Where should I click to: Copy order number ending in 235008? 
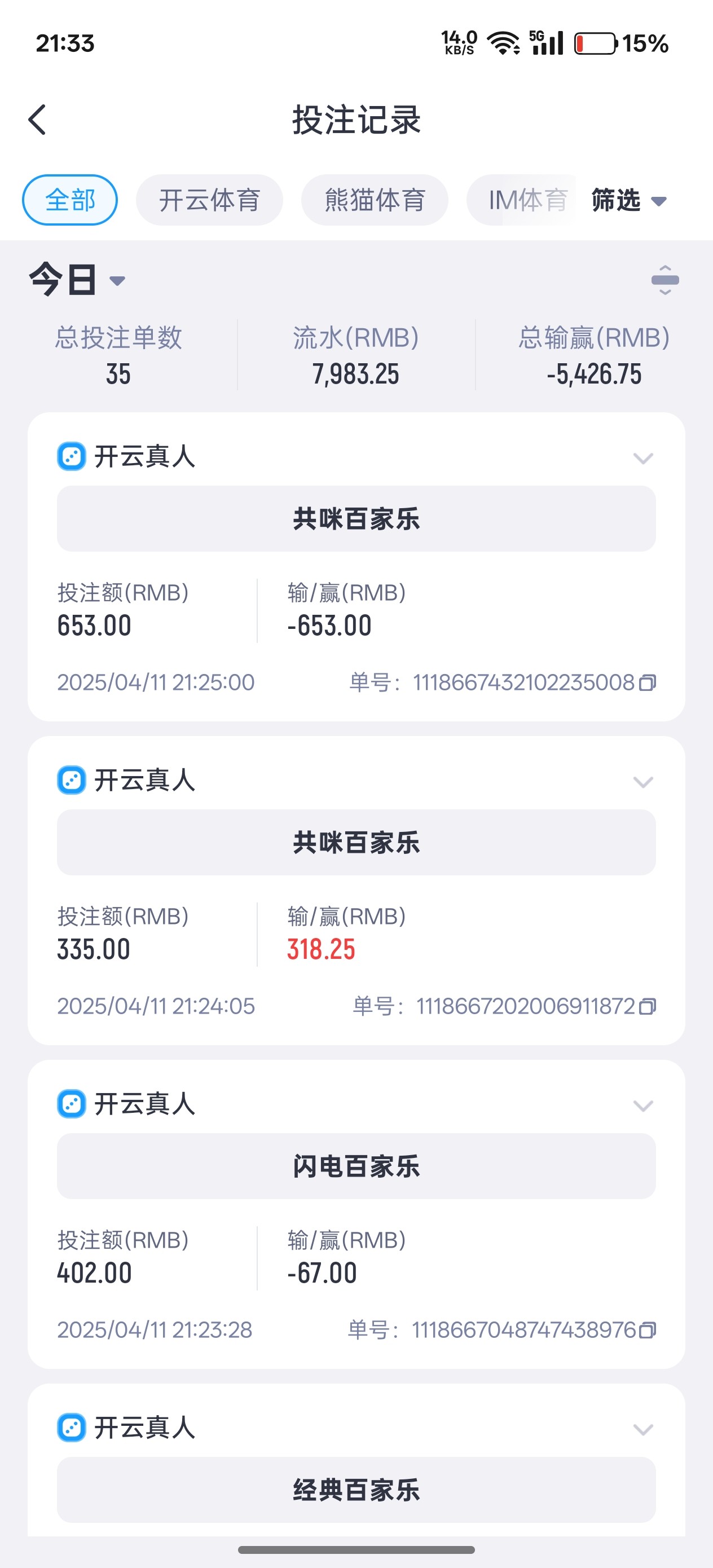647,683
